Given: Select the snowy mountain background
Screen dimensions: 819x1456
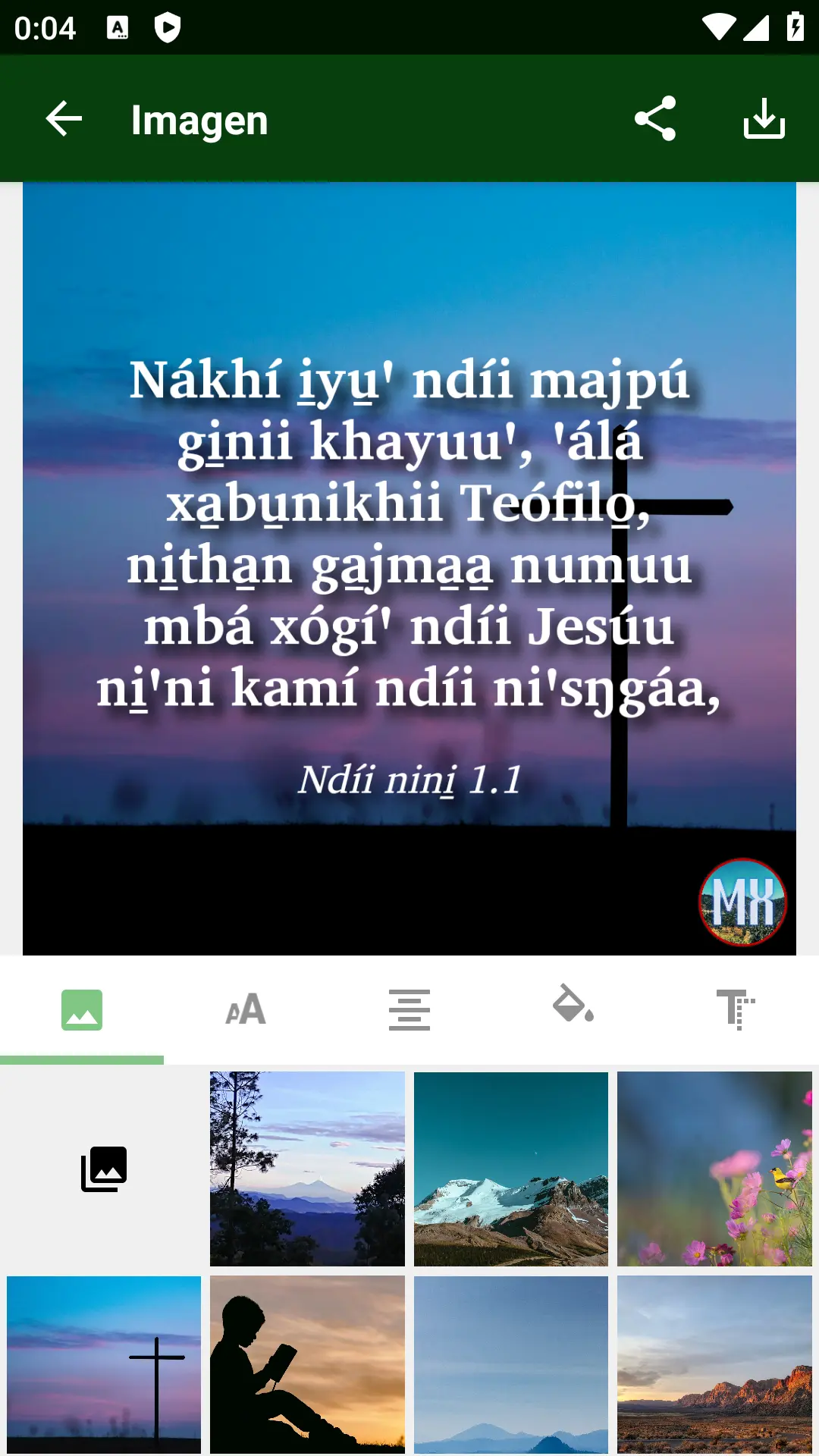Looking at the screenshot, I should (511, 1169).
